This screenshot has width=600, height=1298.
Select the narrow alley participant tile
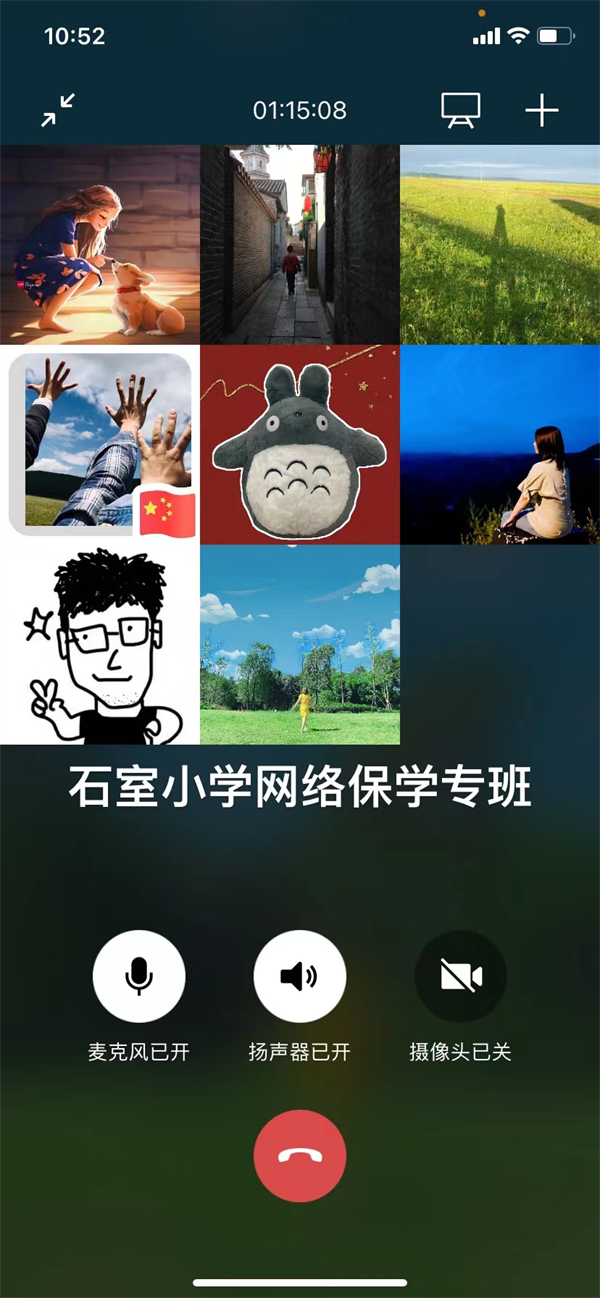click(300, 245)
